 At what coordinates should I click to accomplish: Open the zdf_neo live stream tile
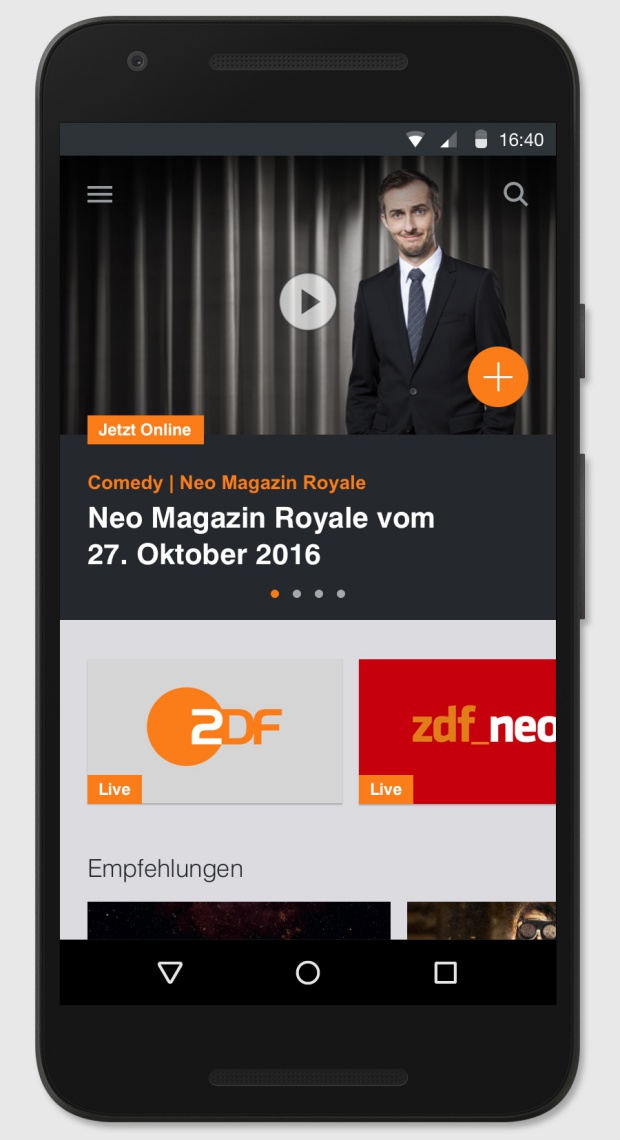[457, 730]
